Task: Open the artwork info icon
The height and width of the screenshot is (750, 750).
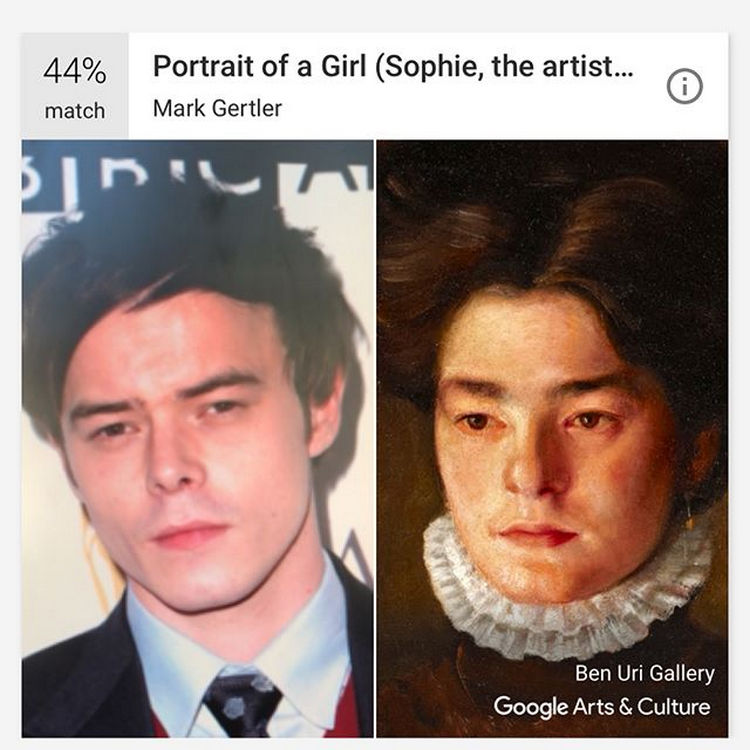Action: [x=684, y=87]
